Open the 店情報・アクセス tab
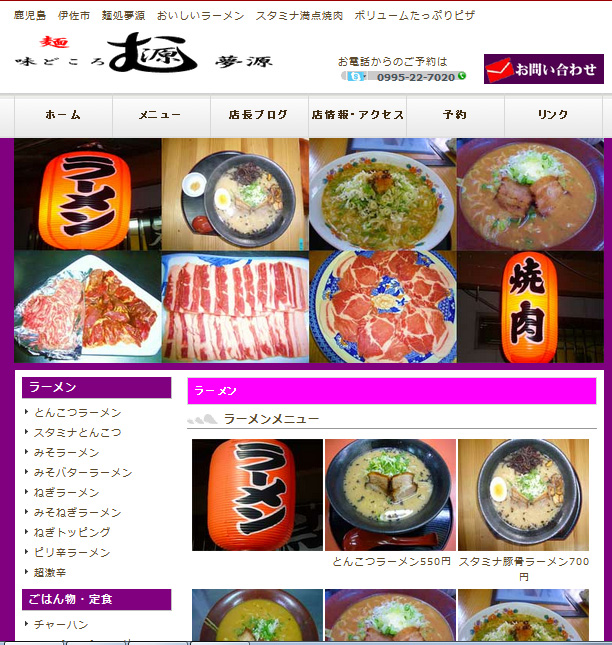Screen dimensions: 612x645 (357, 115)
